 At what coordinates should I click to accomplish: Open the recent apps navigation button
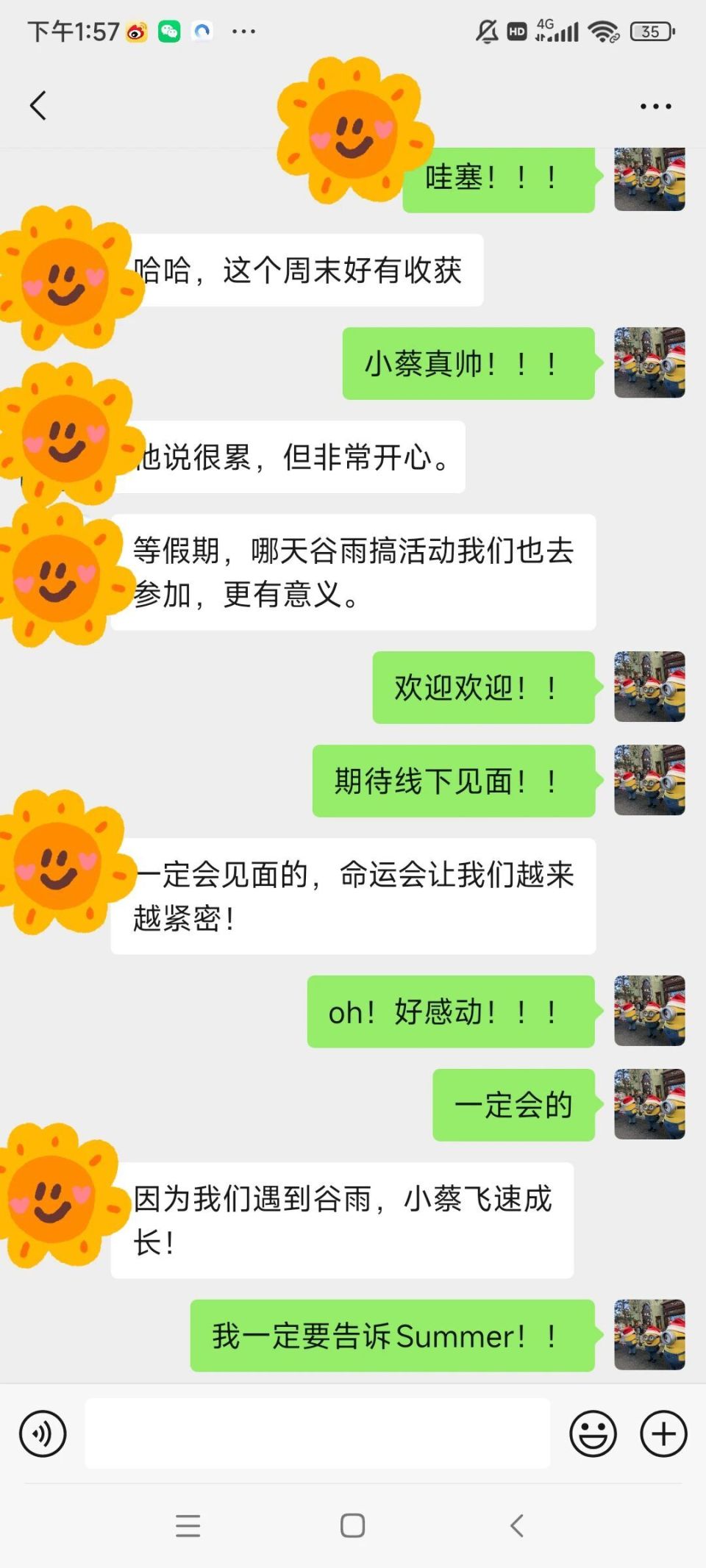coord(188,1525)
